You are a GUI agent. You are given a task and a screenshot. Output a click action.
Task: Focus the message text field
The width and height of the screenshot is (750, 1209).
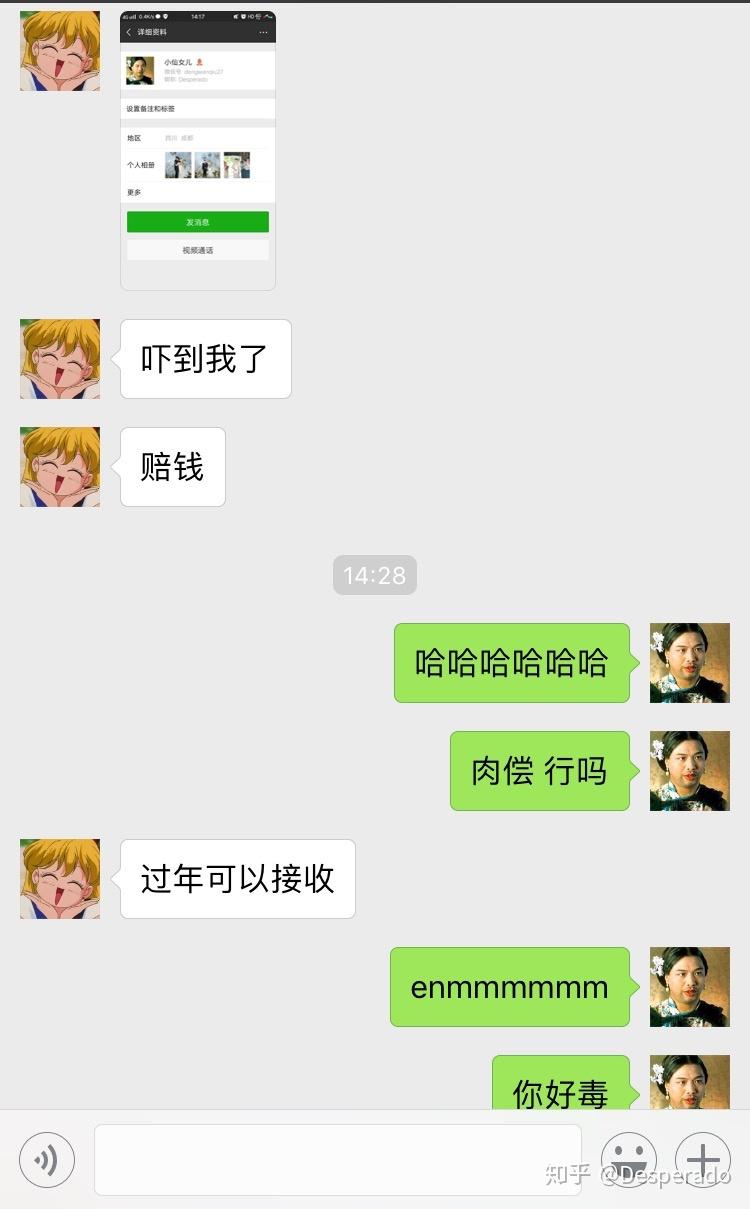[337, 1160]
